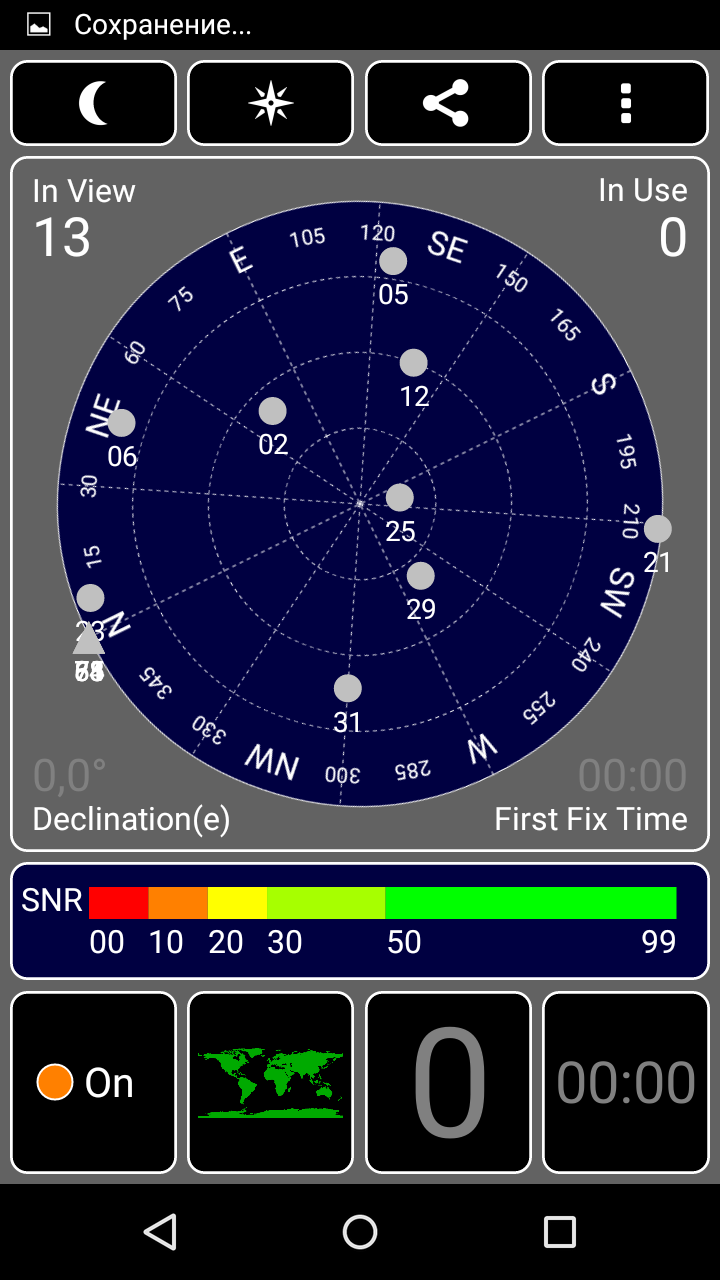Viewport: 720px width, 1280px height.
Task: Go to the home screen
Action: point(360,1232)
